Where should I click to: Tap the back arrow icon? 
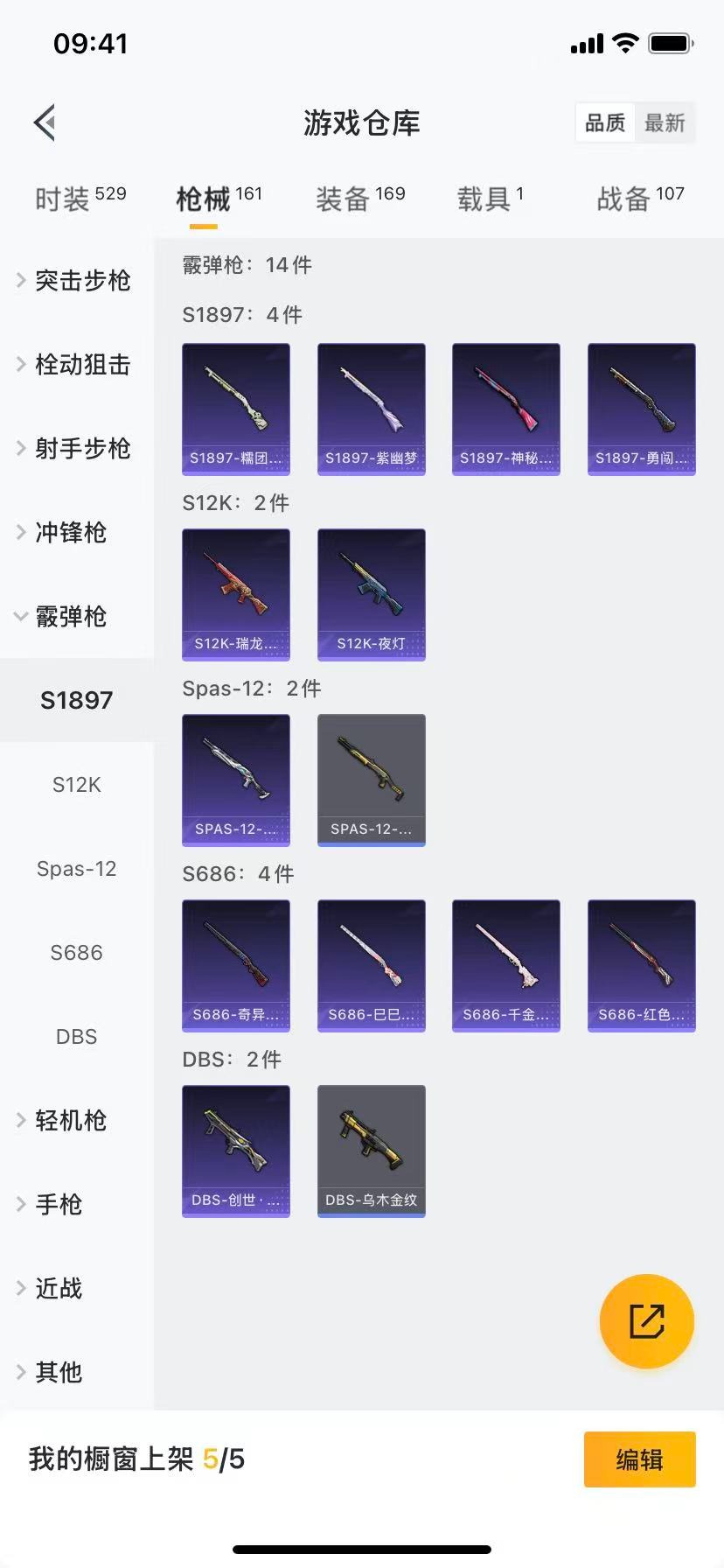[44, 122]
